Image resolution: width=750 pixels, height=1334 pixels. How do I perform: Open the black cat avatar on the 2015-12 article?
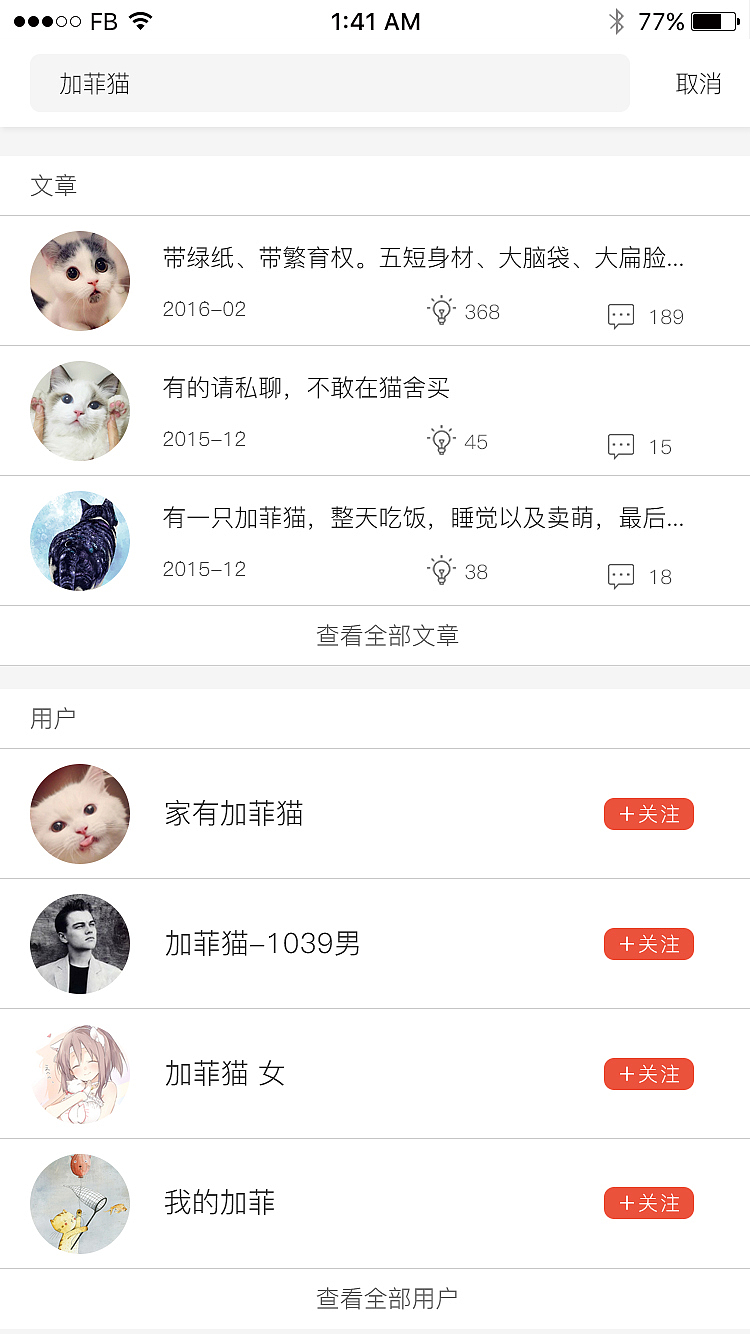pyautogui.click(x=80, y=541)
